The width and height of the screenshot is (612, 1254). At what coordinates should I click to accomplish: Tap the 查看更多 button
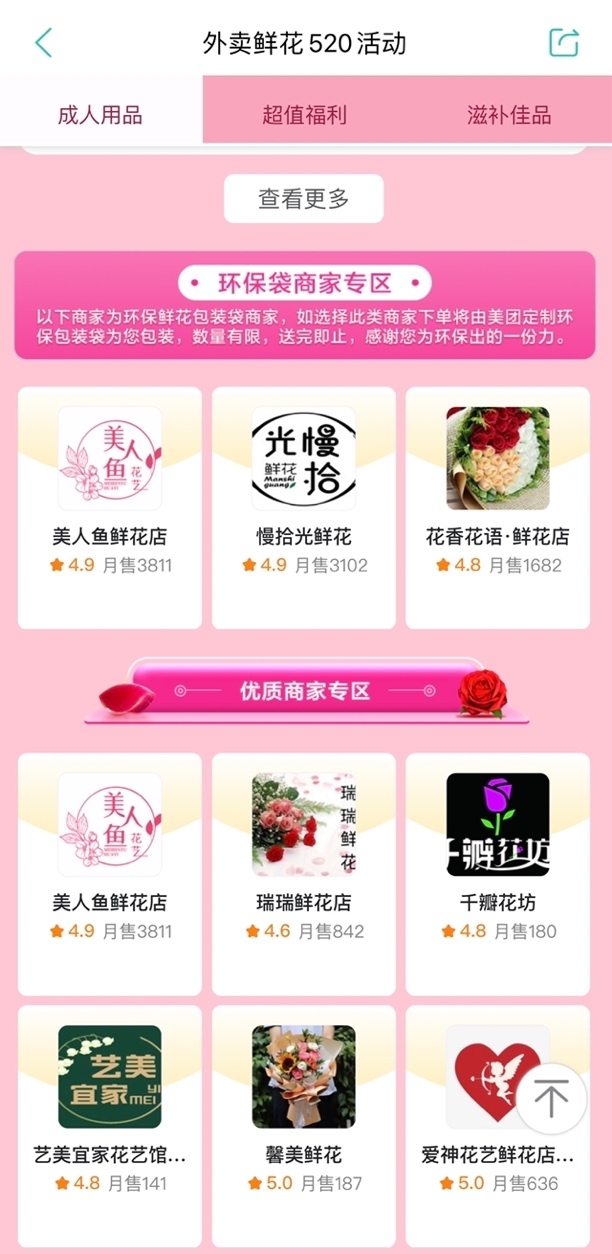click(x=303, y=198)
